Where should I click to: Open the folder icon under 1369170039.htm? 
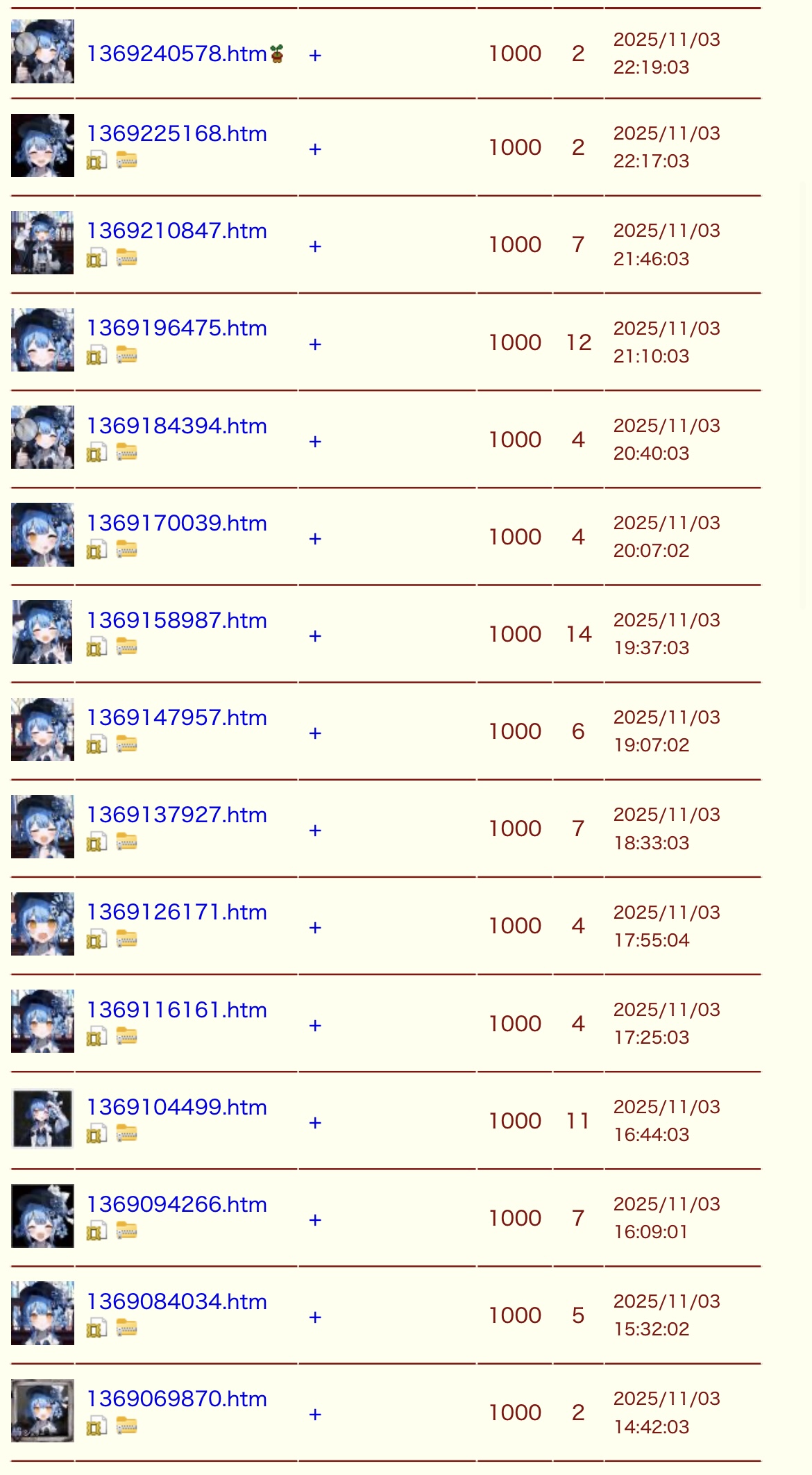(x=126, y=550)
